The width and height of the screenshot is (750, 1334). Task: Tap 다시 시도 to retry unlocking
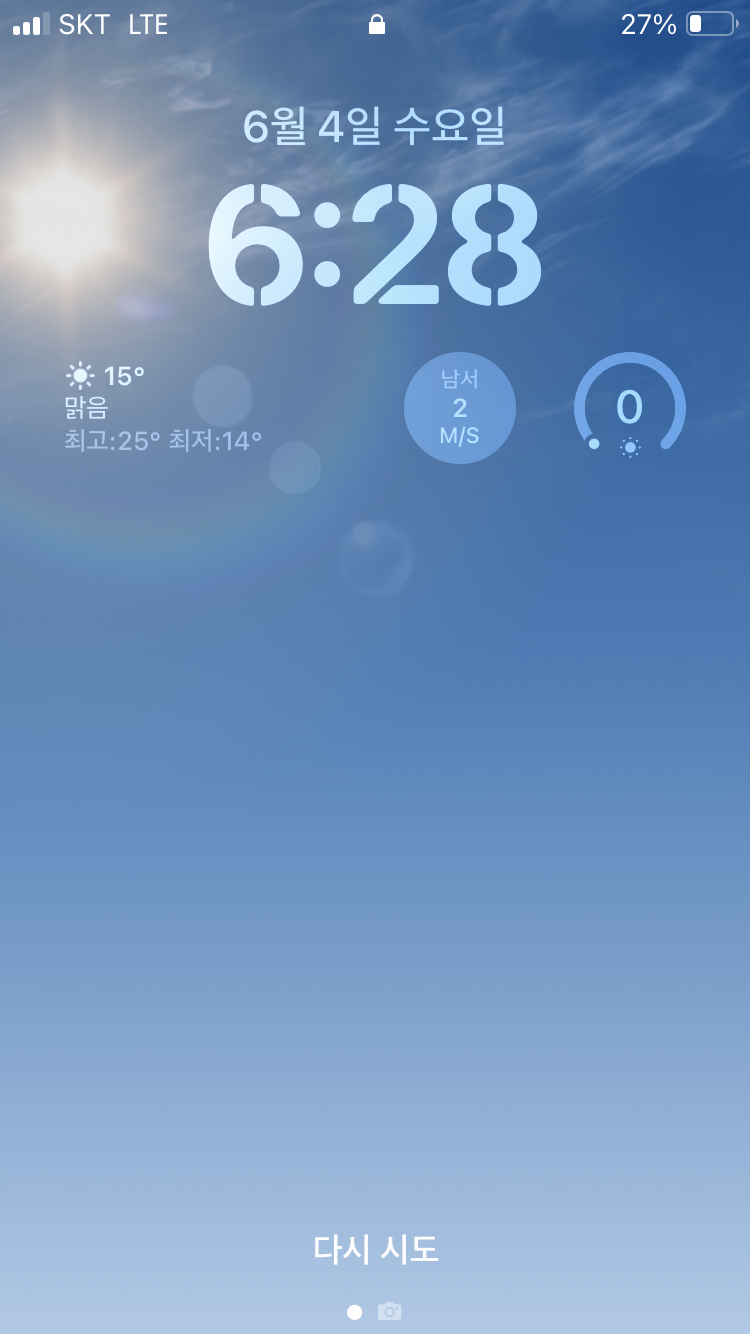click(376, 1249)
